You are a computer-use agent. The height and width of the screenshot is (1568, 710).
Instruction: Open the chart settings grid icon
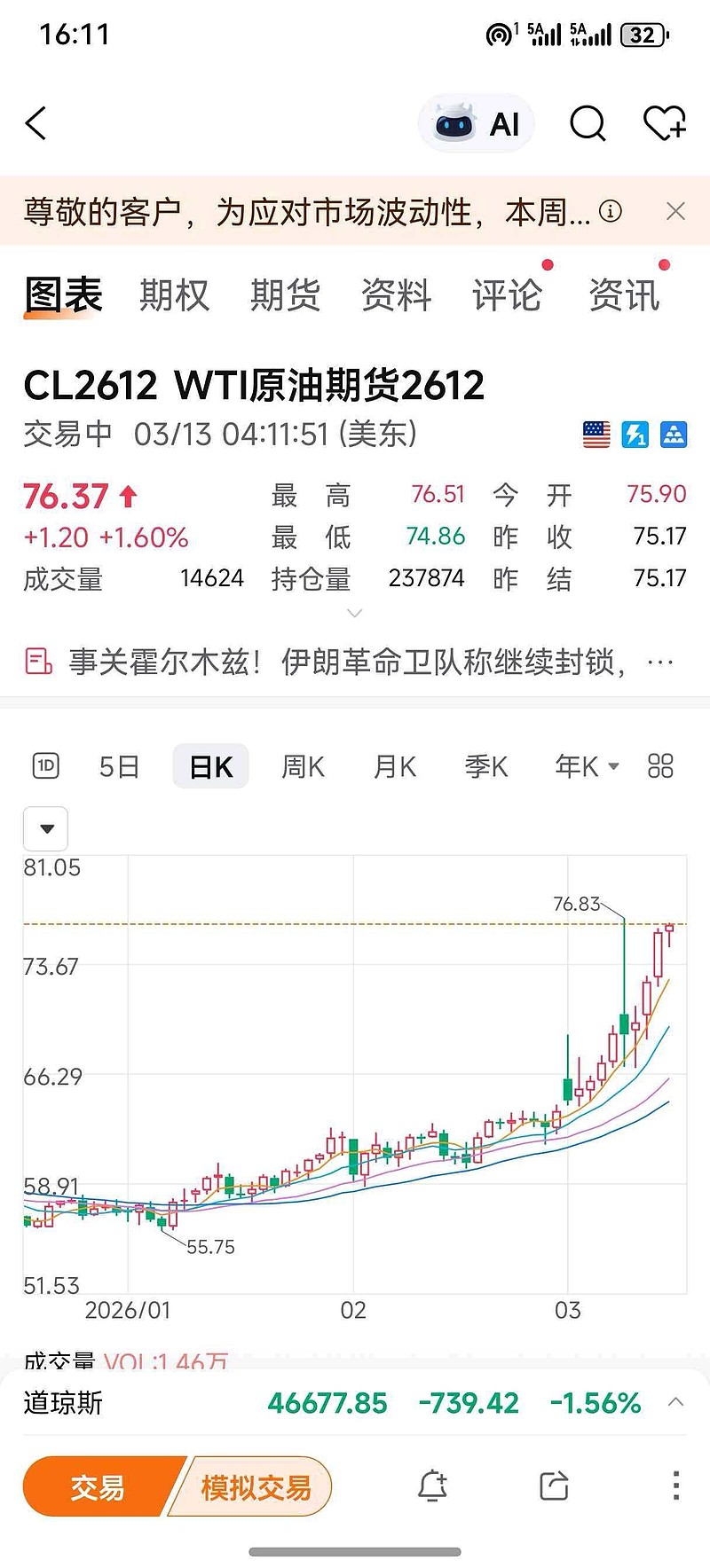[660, 766]
